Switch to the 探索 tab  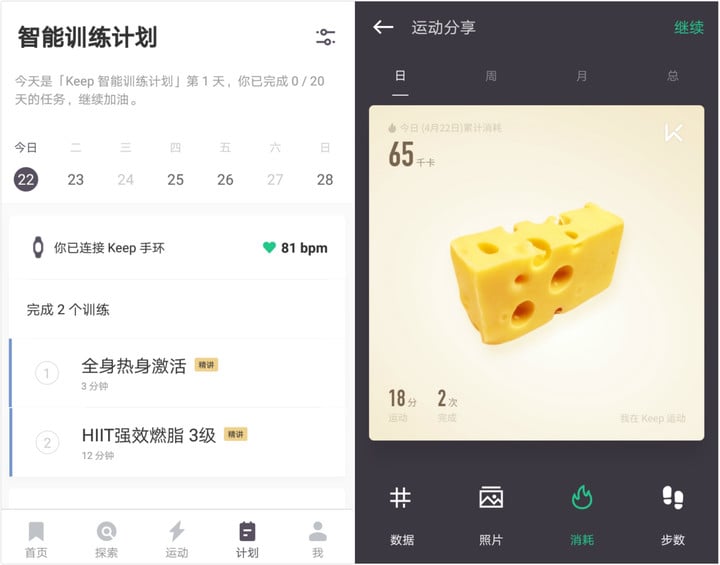[106, 539]
